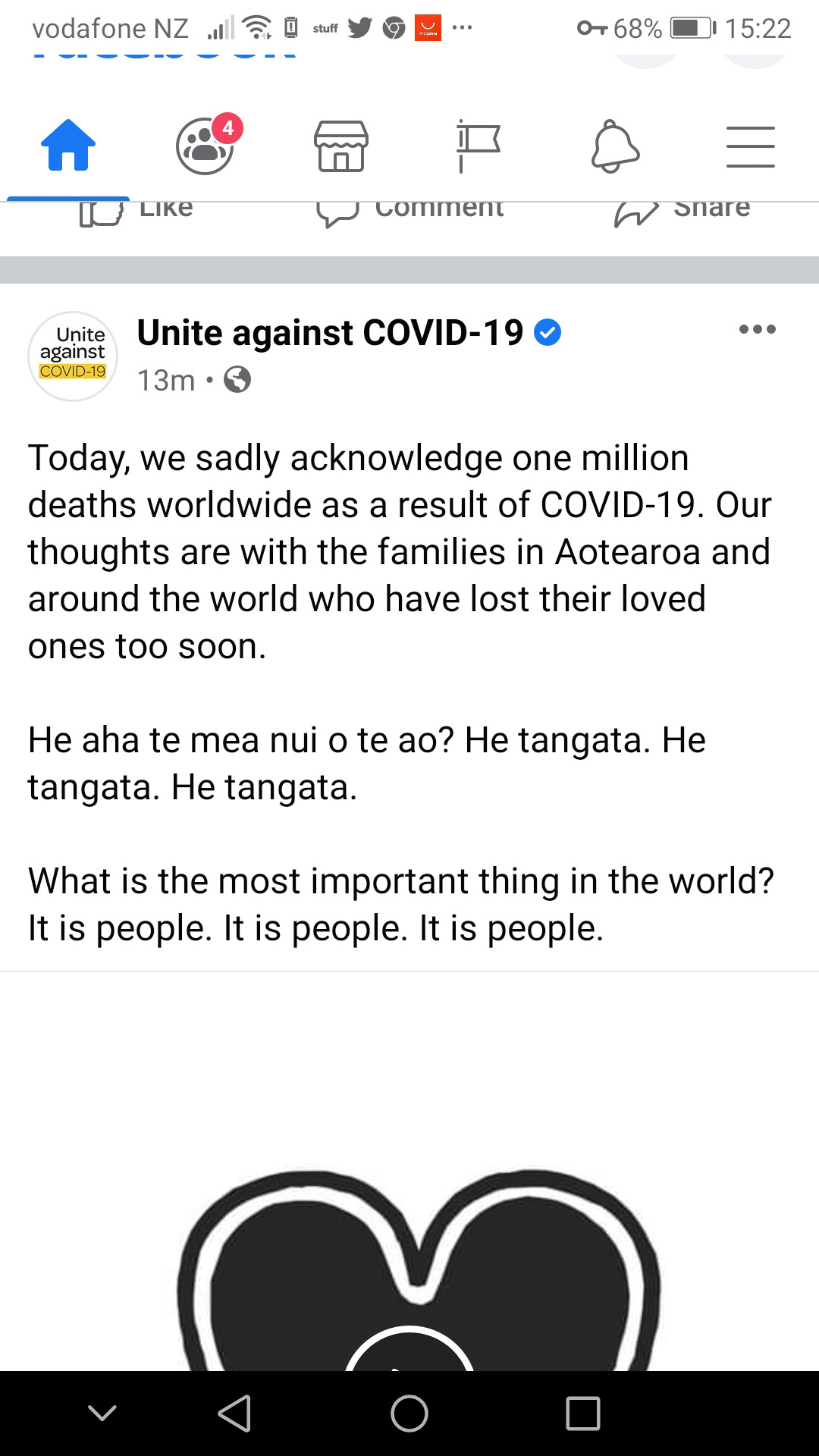
Task: Open recent apps with the square button
Action: [583, 1413]
